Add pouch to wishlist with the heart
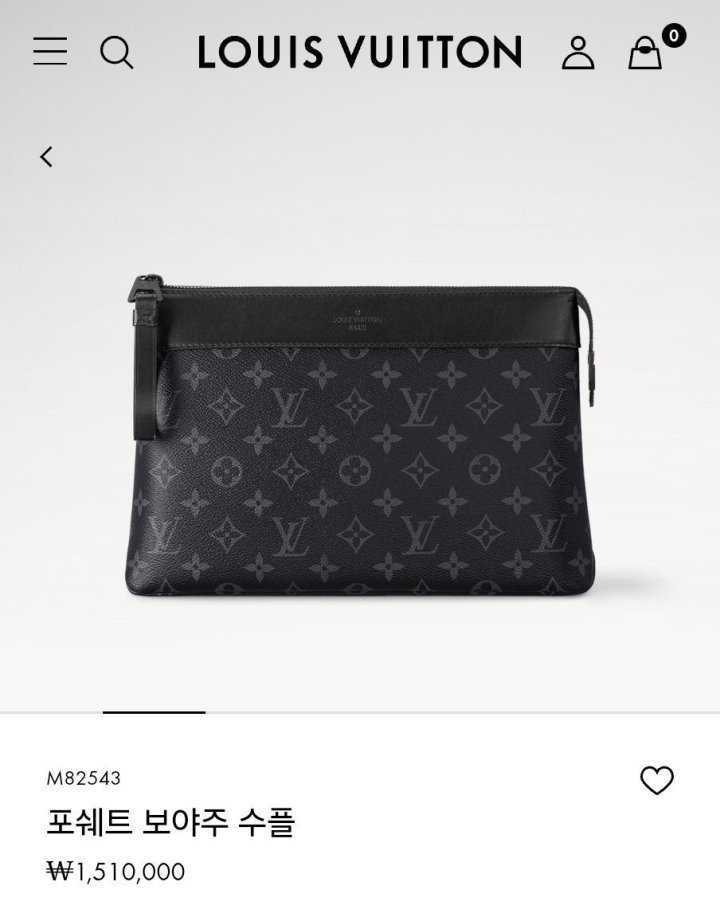 (x=656, y=780)
